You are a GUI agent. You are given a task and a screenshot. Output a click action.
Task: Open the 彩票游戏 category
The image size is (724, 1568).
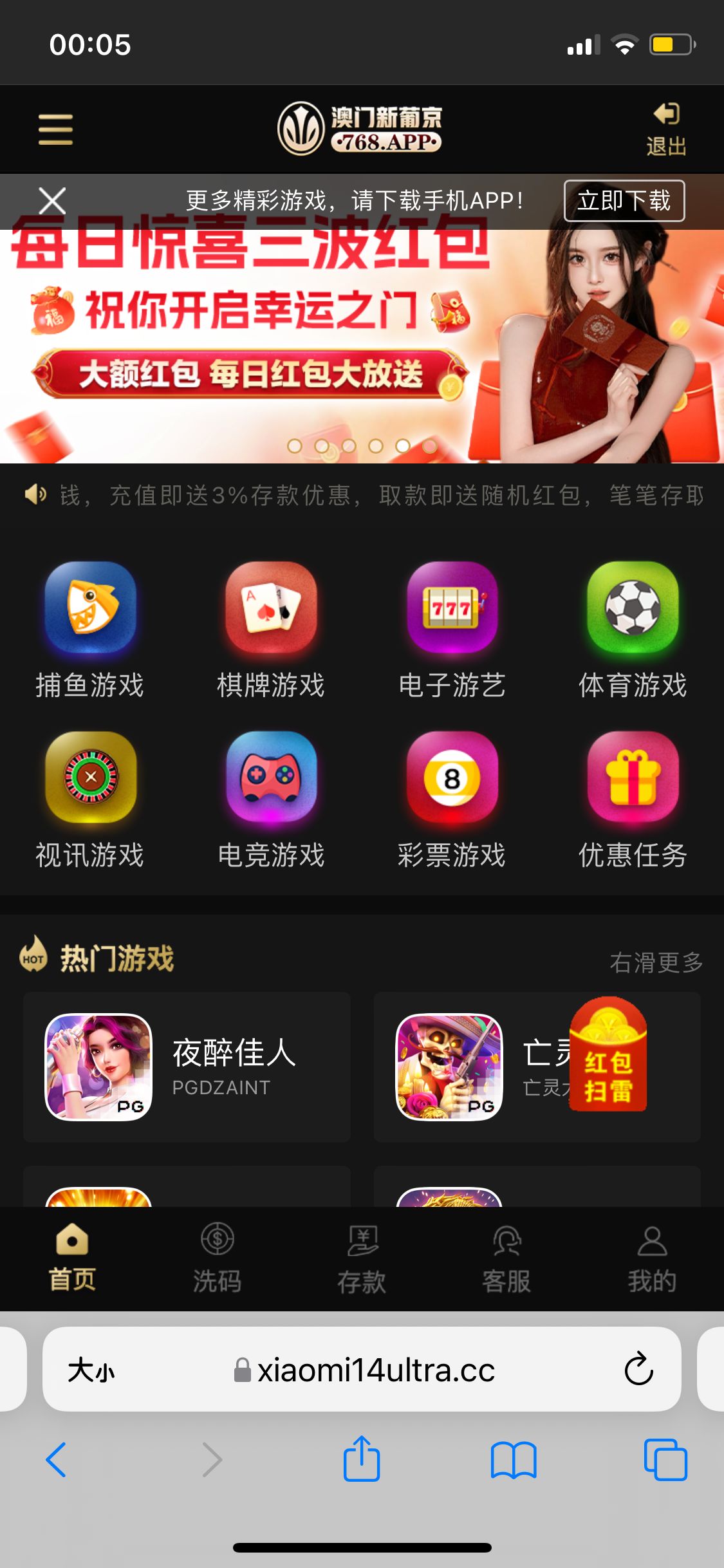(452, 799)
